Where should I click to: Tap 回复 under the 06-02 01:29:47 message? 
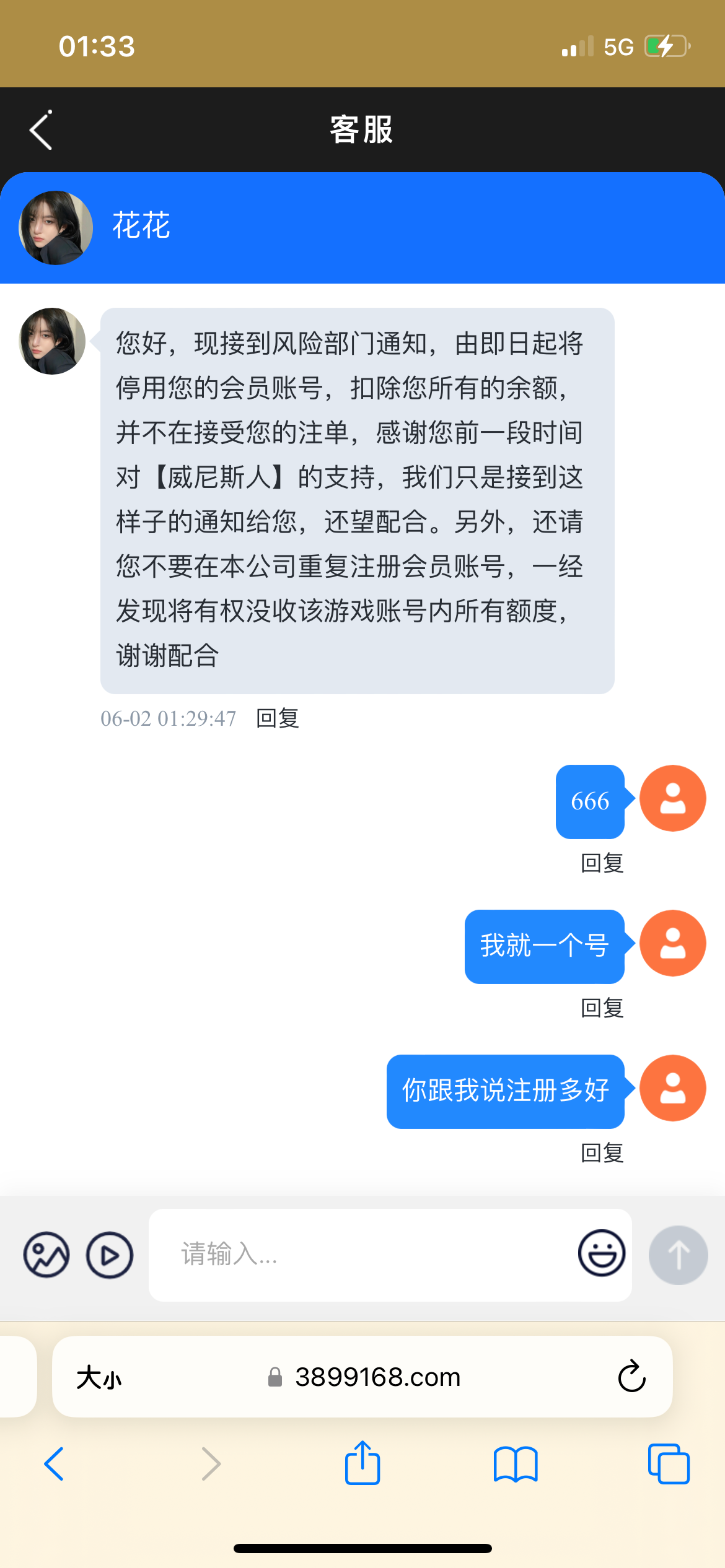(278, 718)
